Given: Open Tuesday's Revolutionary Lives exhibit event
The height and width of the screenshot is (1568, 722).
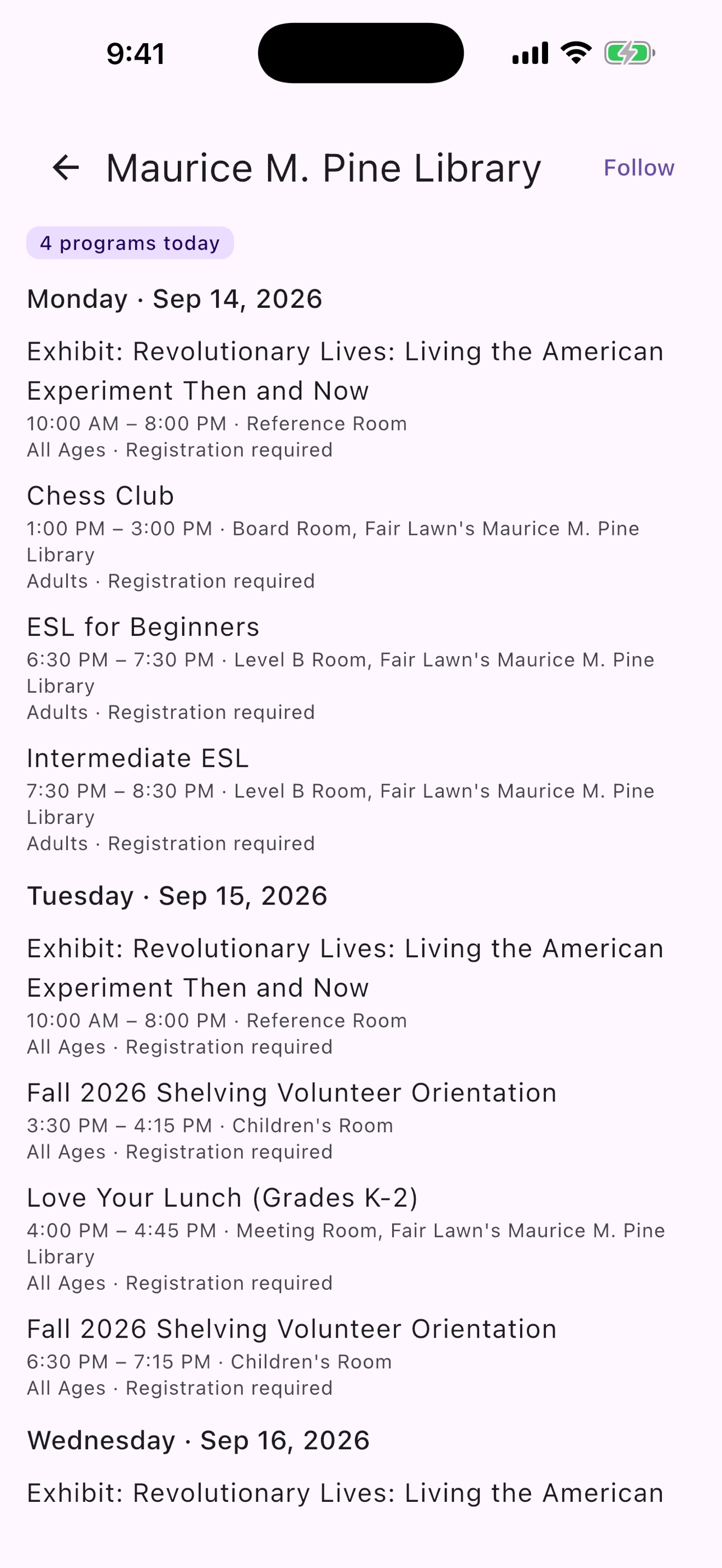Looking at the screenshot, I should pos(361,996).
